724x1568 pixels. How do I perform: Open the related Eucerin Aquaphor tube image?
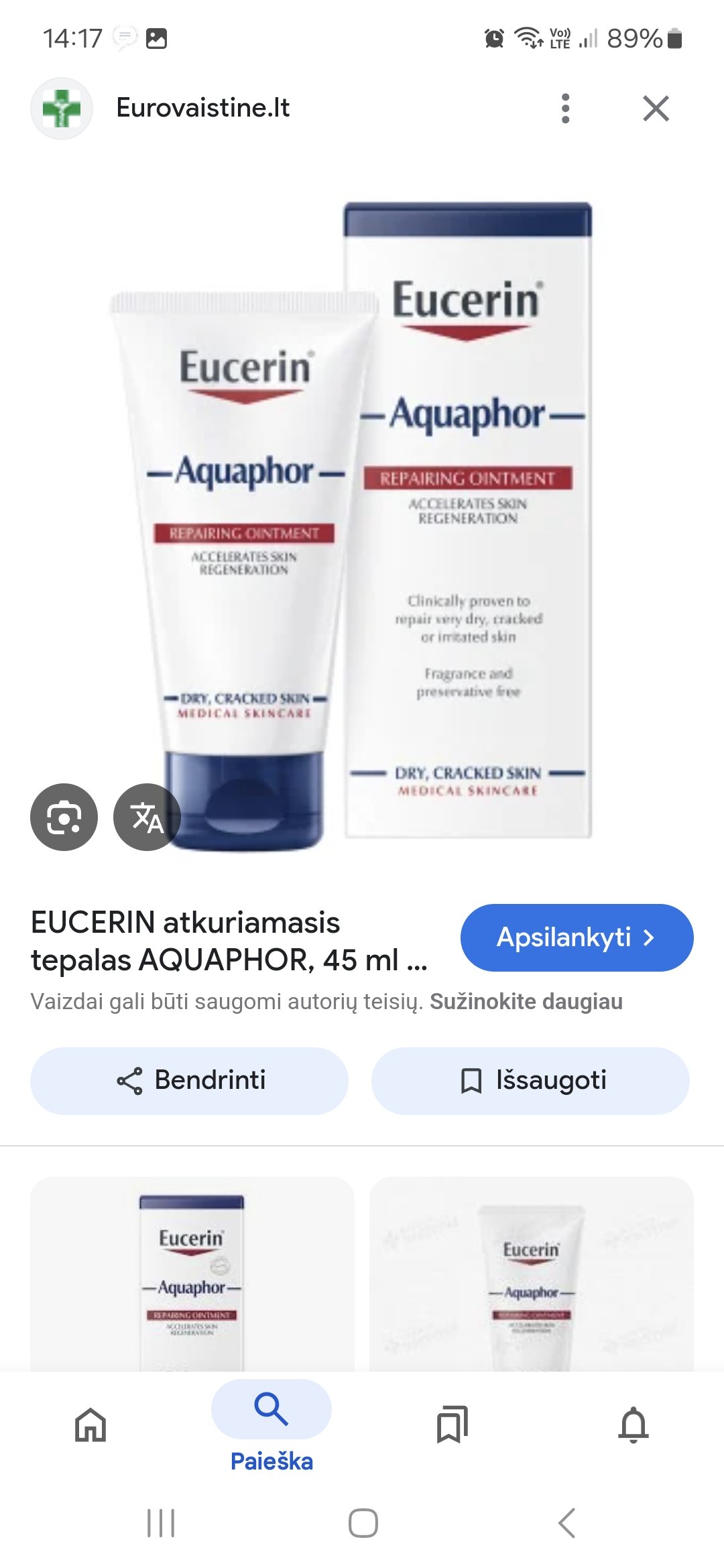tap(532, 1273)
